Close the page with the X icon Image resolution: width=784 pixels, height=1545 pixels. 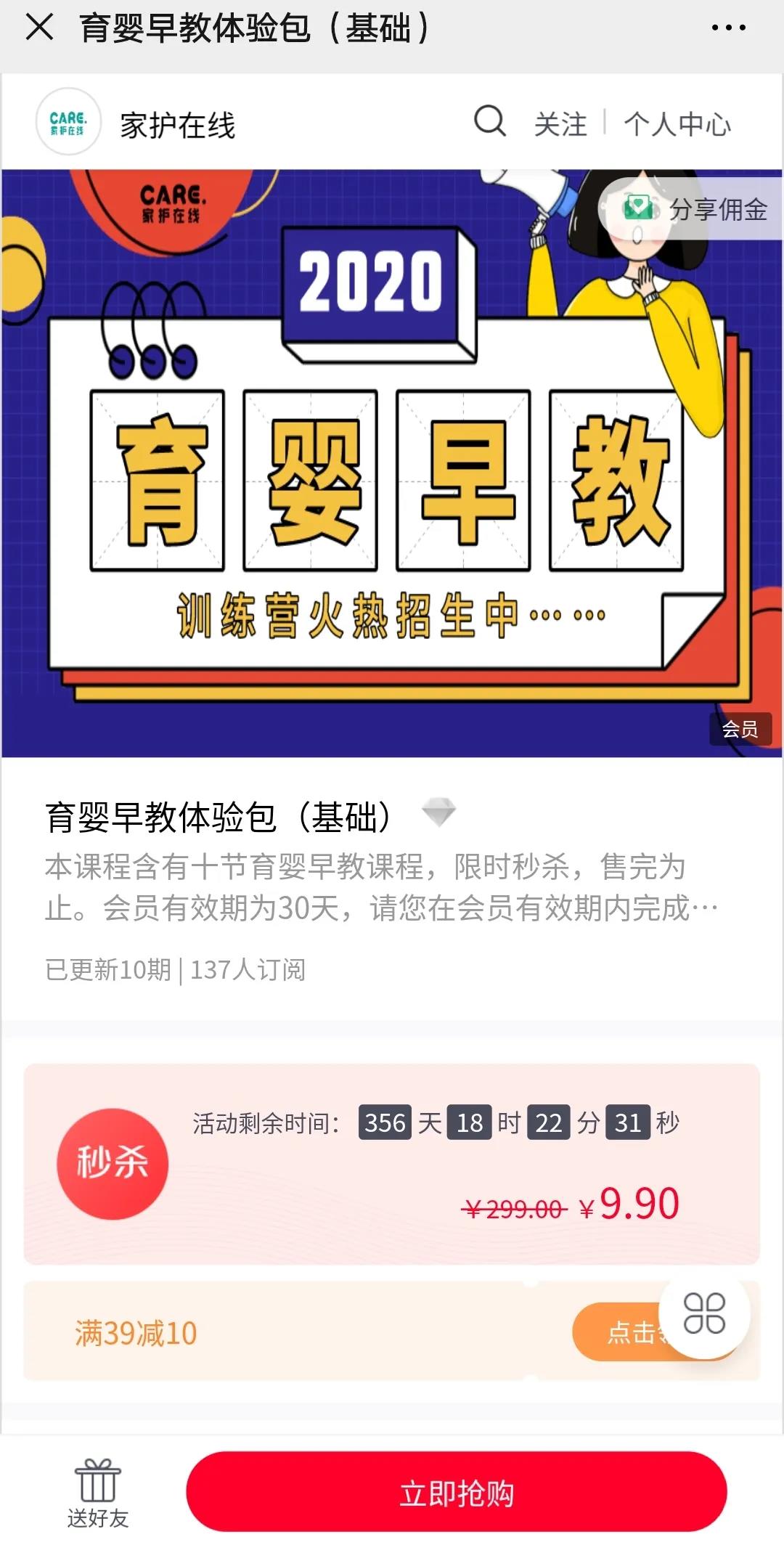coord(39,28)
